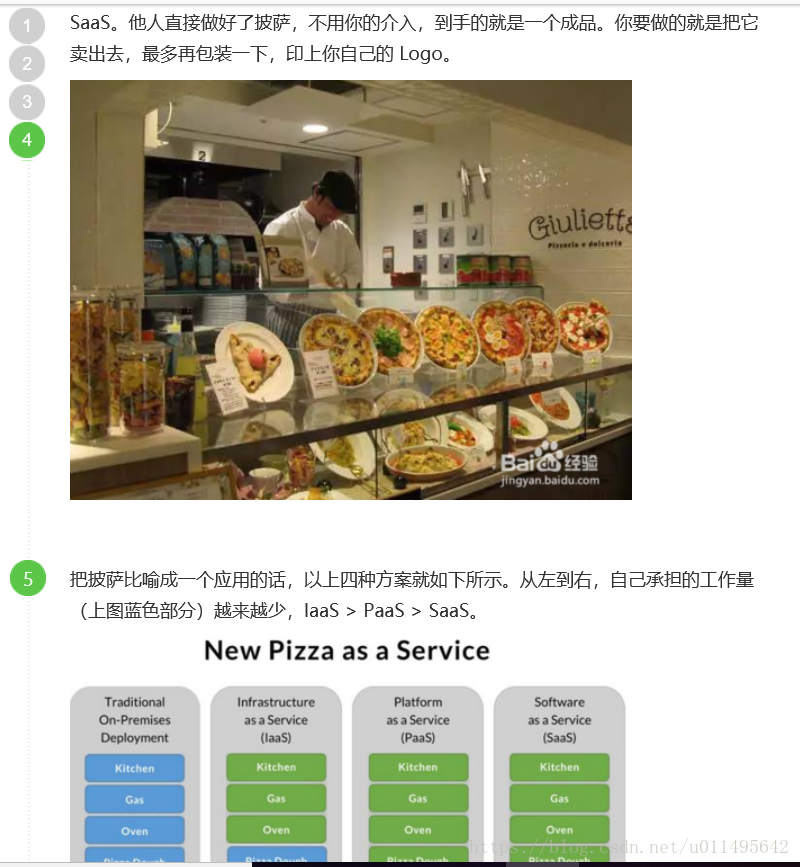Jump to step 2 in the step navigator
This screenshot has height=867, width=800.
click(x=27, y=63)
